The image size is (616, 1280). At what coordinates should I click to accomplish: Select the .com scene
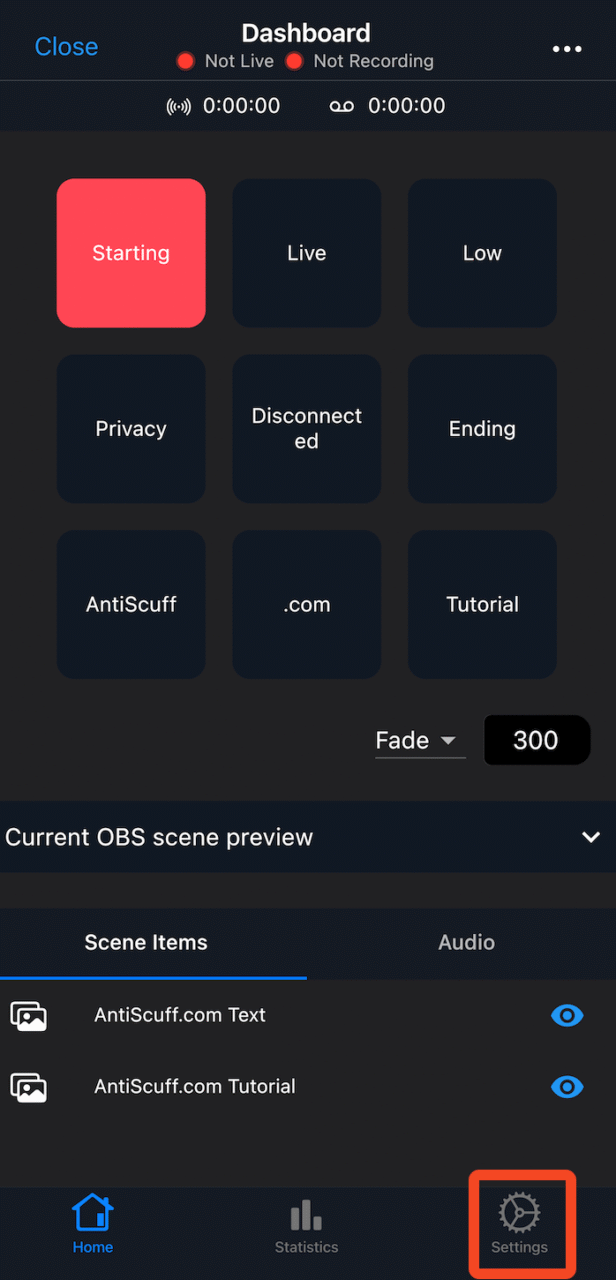tap(307, 604)
